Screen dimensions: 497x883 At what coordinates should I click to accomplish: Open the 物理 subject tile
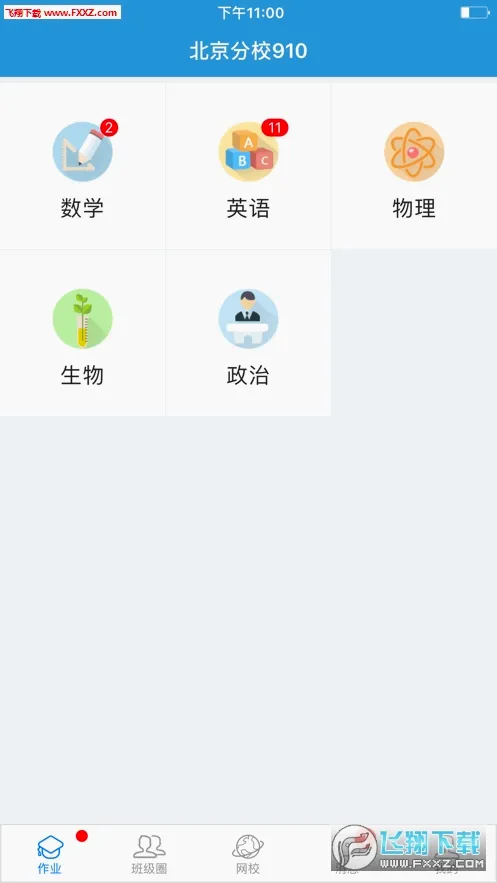pos(414,166)
